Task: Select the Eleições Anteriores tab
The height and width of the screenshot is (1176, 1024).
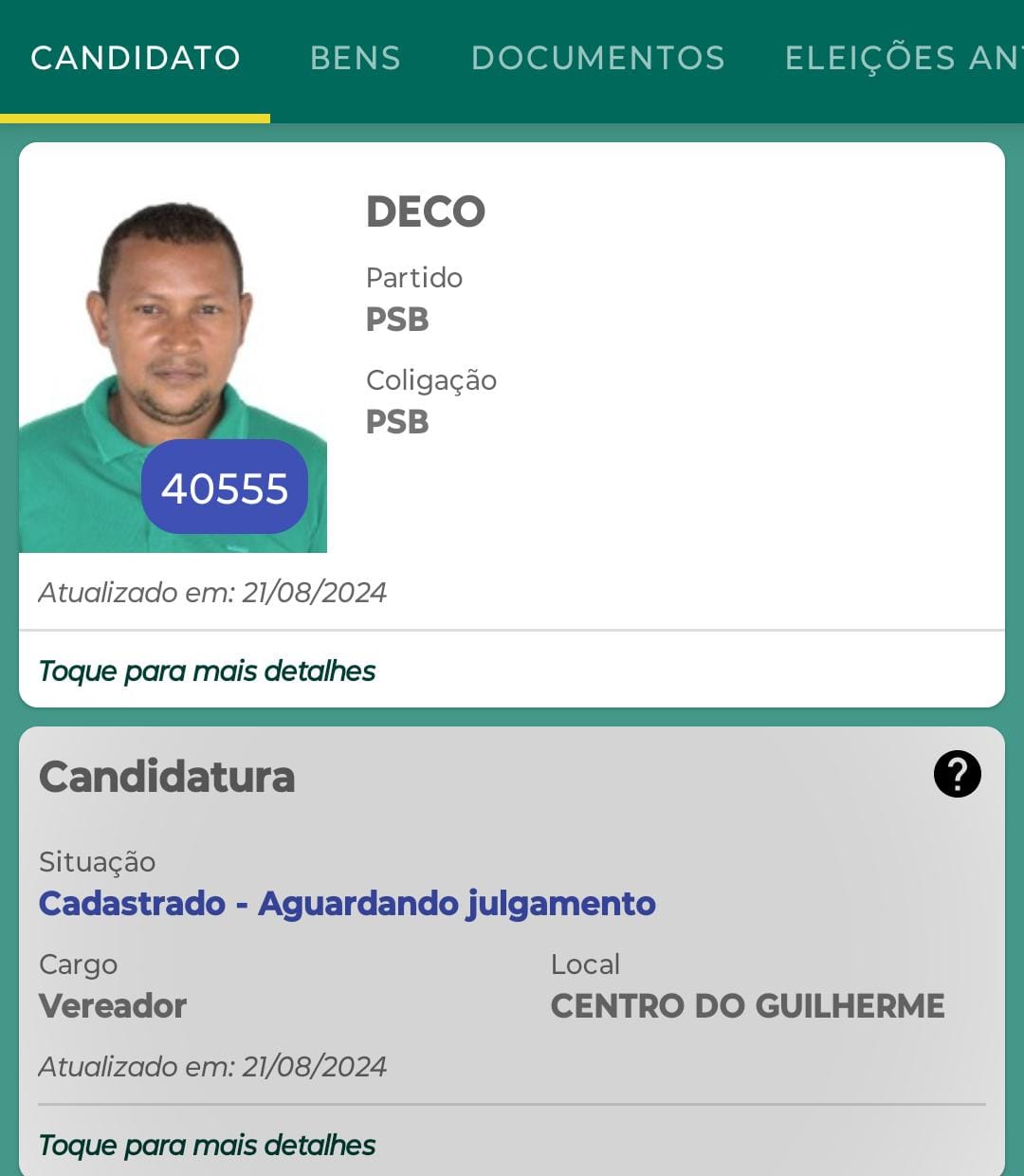Action: tap(901, 59)
